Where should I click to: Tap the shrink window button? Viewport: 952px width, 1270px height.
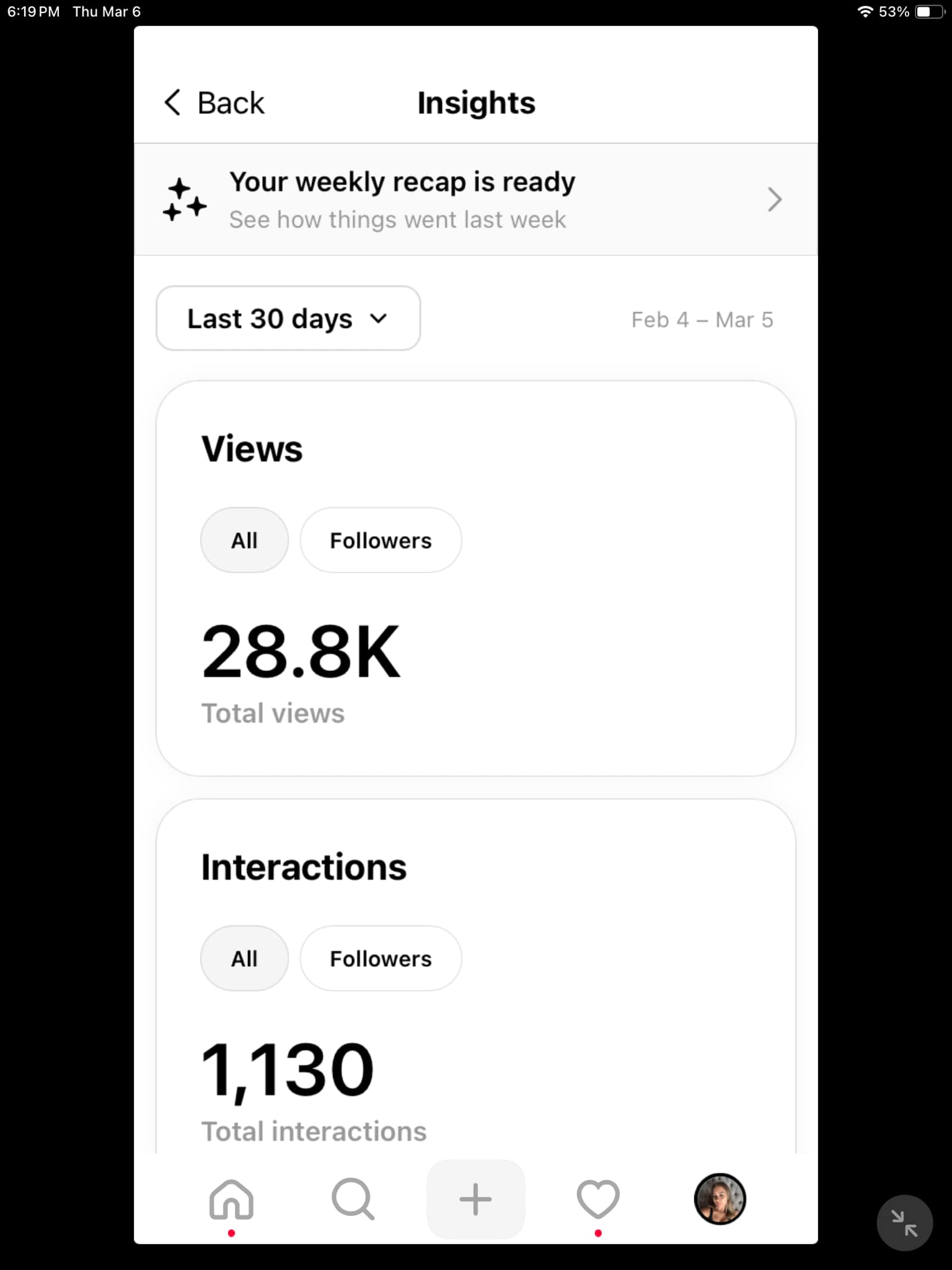[x=904, y=1223]
